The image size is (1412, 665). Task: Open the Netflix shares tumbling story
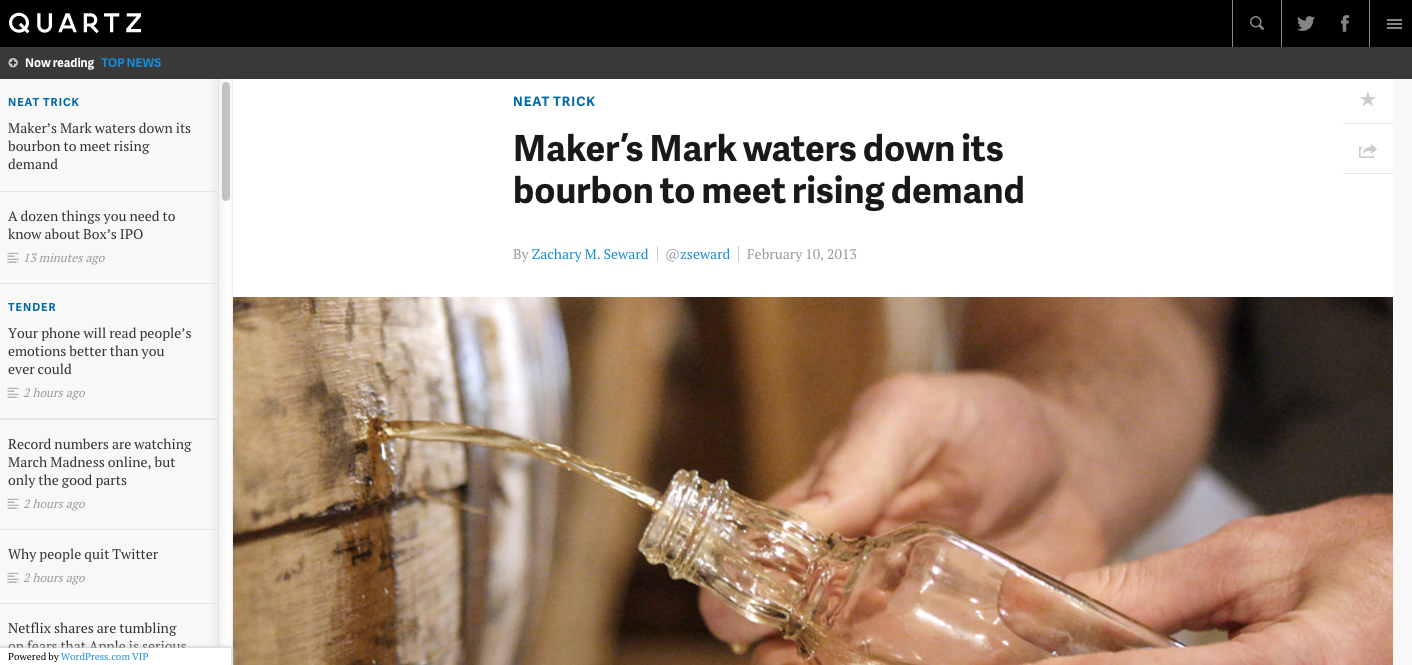tap(92, 629)
